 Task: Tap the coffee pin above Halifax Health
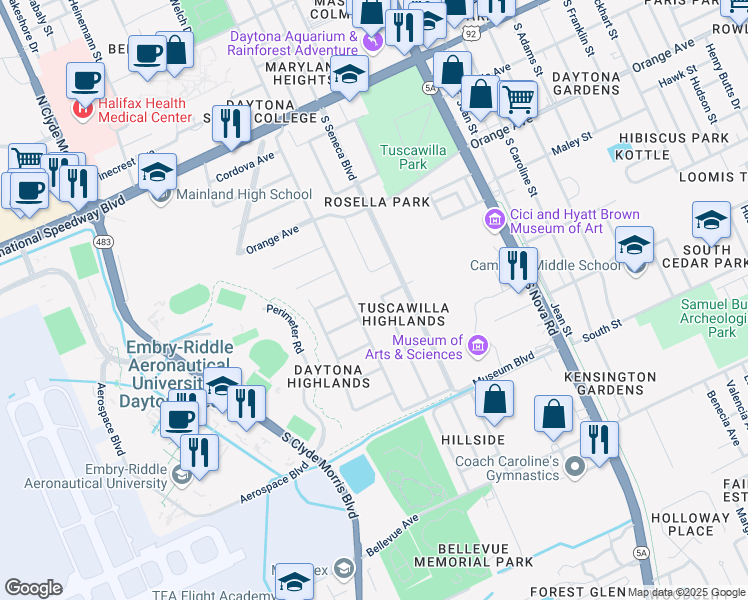tap(85, 78)
